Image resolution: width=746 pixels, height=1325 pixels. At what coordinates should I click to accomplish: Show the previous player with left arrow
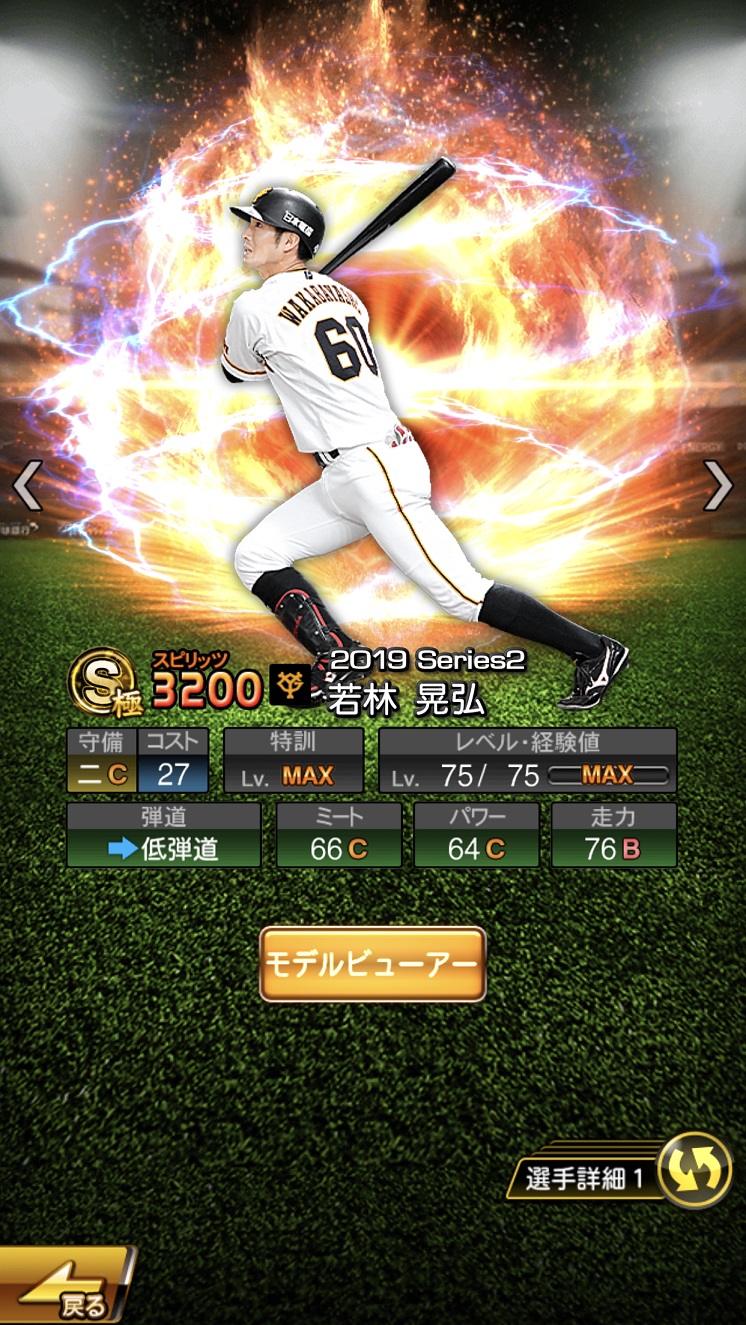(27, 486)
